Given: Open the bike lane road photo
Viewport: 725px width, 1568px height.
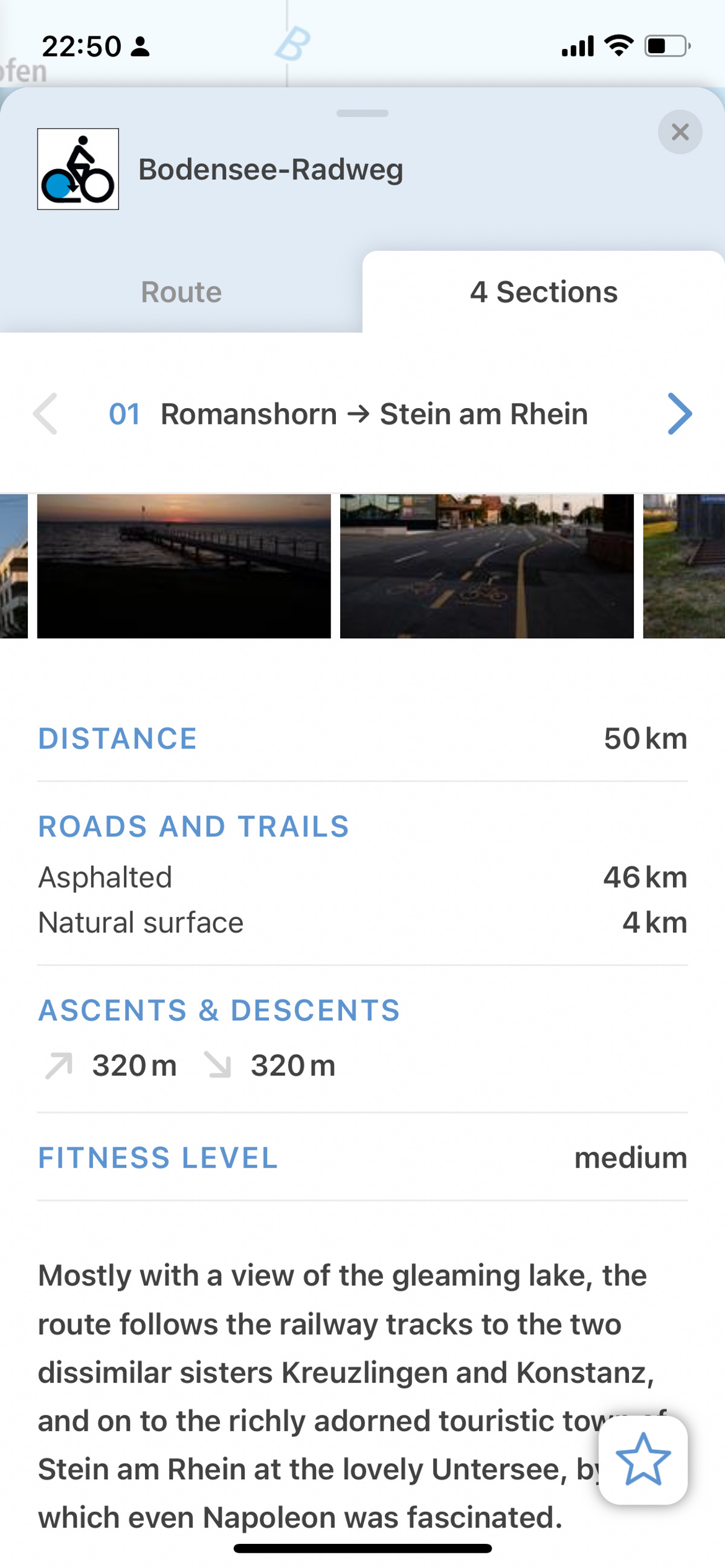Looking at the screenshot, I should point(487,566).
